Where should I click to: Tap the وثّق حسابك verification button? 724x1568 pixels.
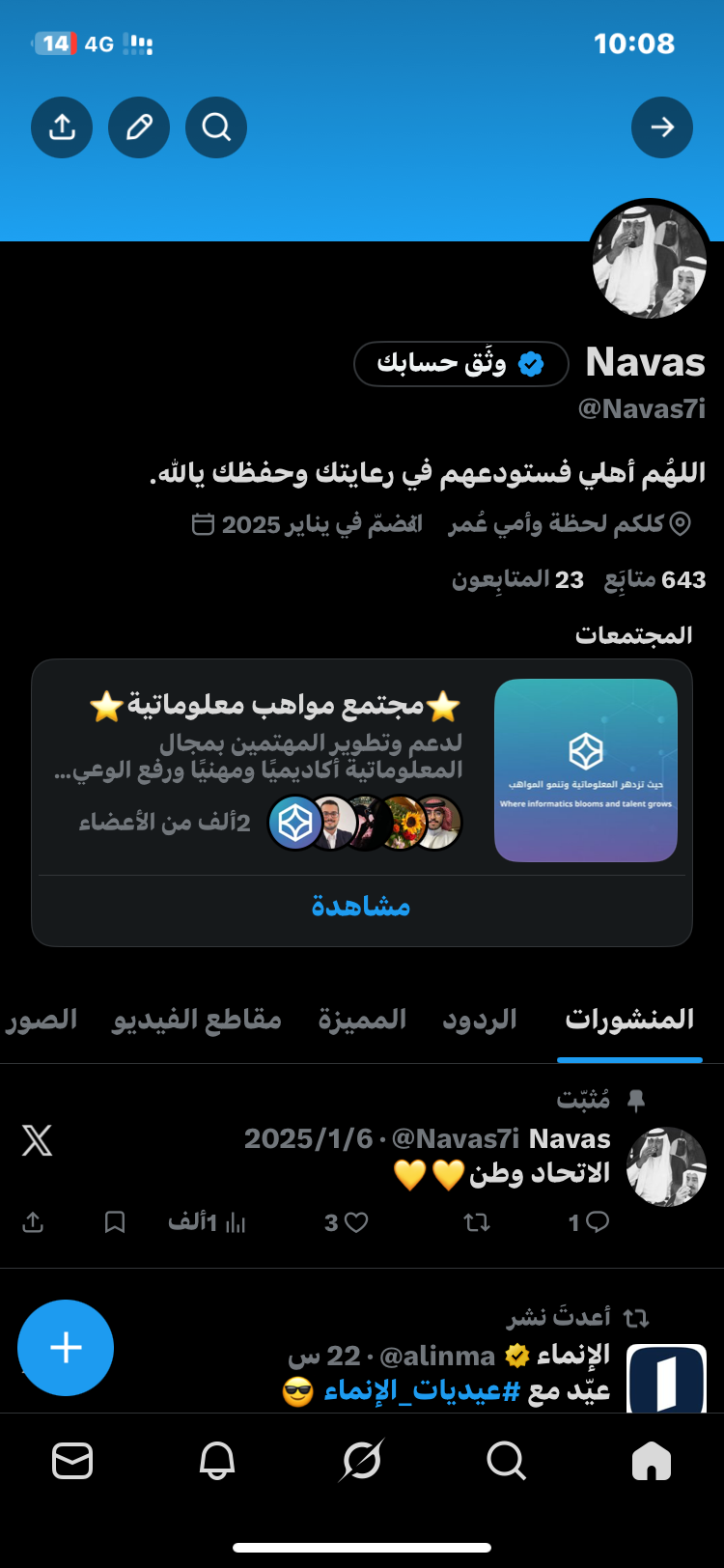point(461,363)
